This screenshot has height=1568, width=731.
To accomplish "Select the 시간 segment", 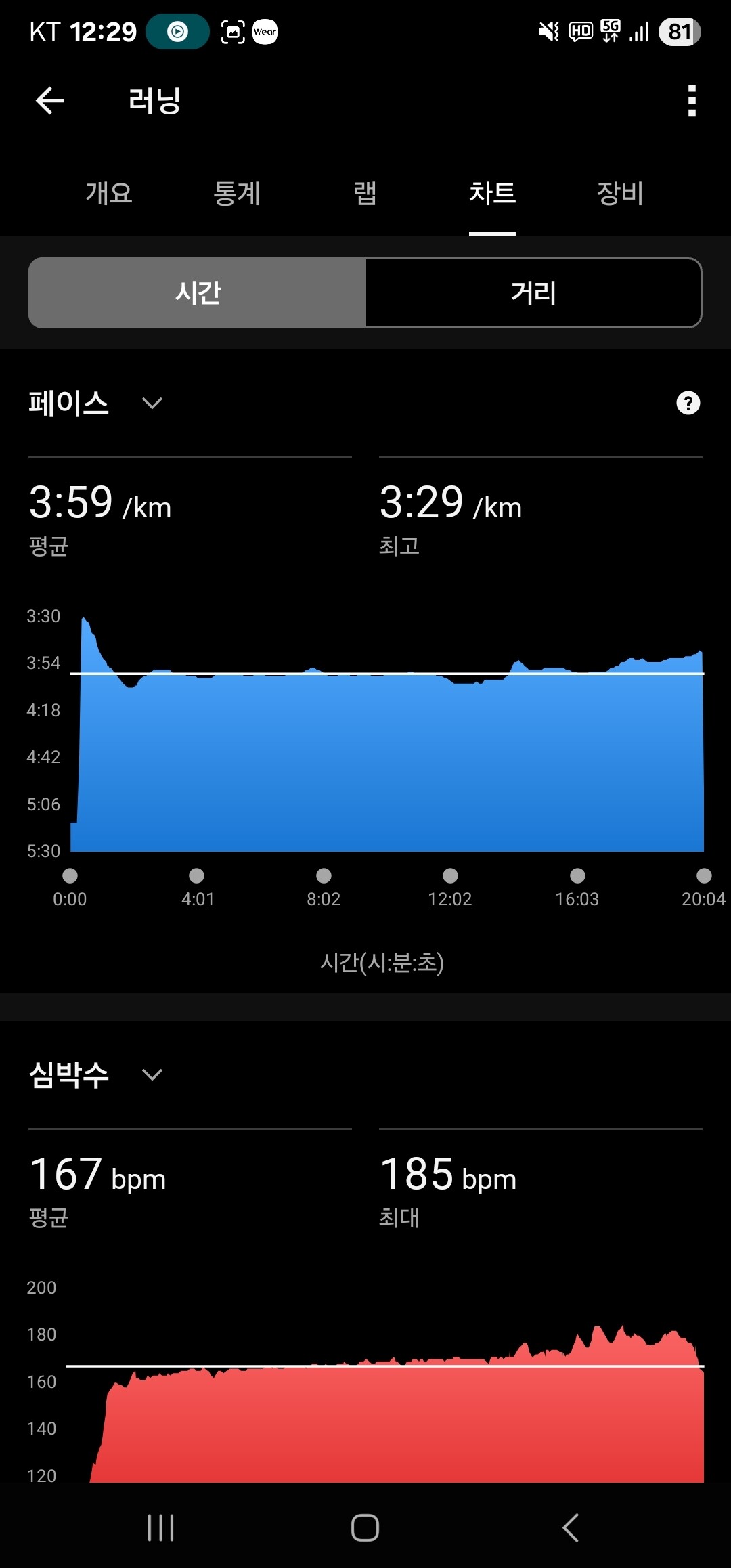I will tap(198, 292).
